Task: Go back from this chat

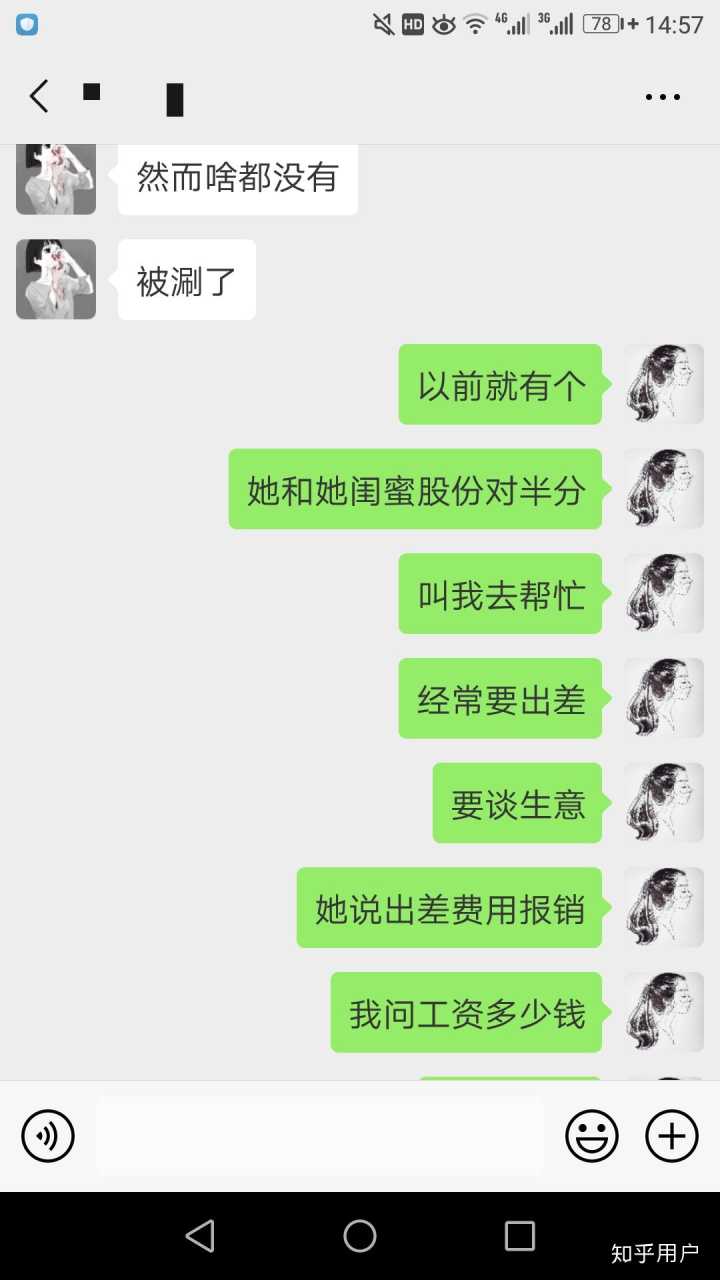Action: [x=38, y=97]
